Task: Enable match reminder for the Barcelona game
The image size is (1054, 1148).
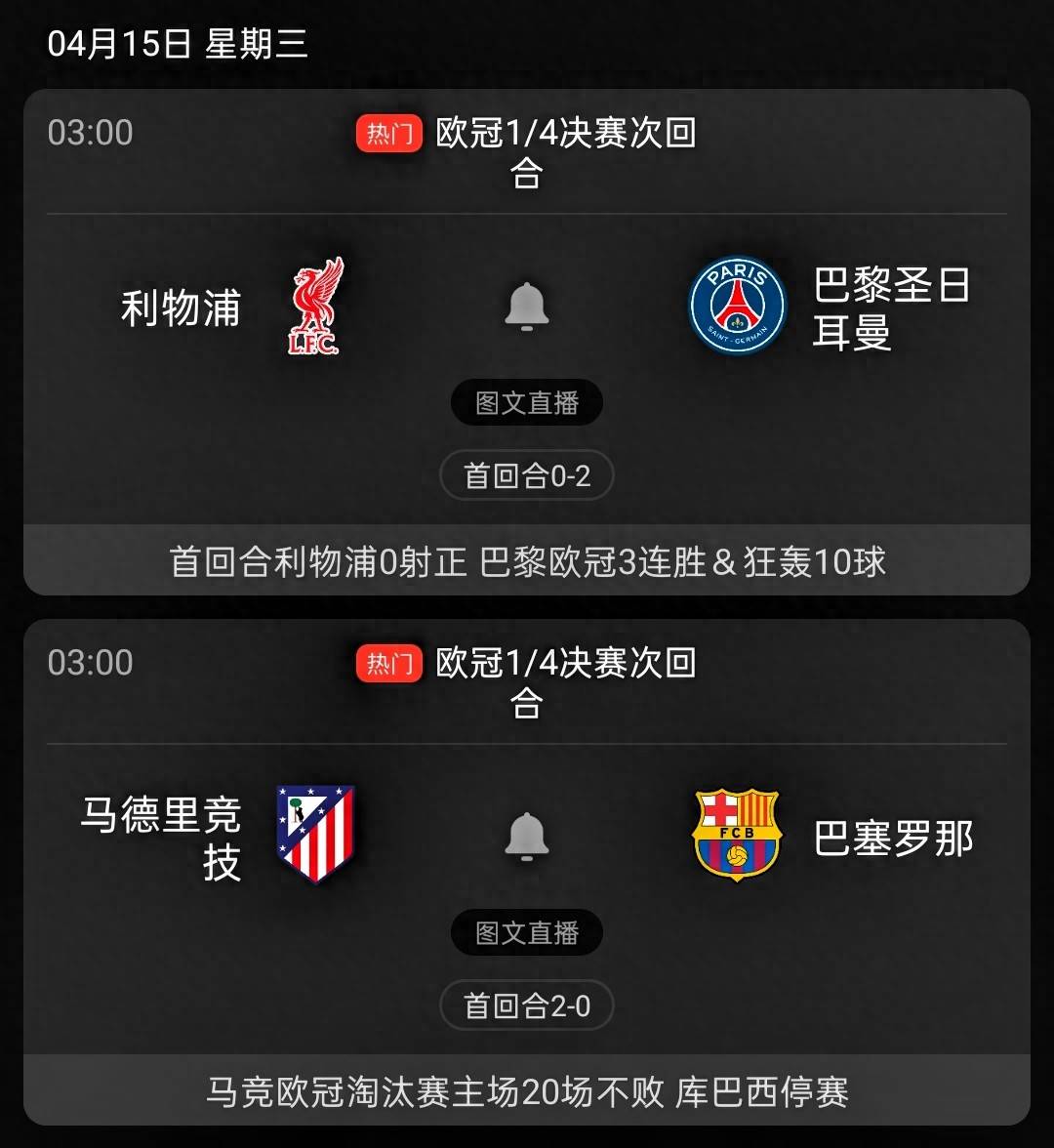Action: (527, 837)
